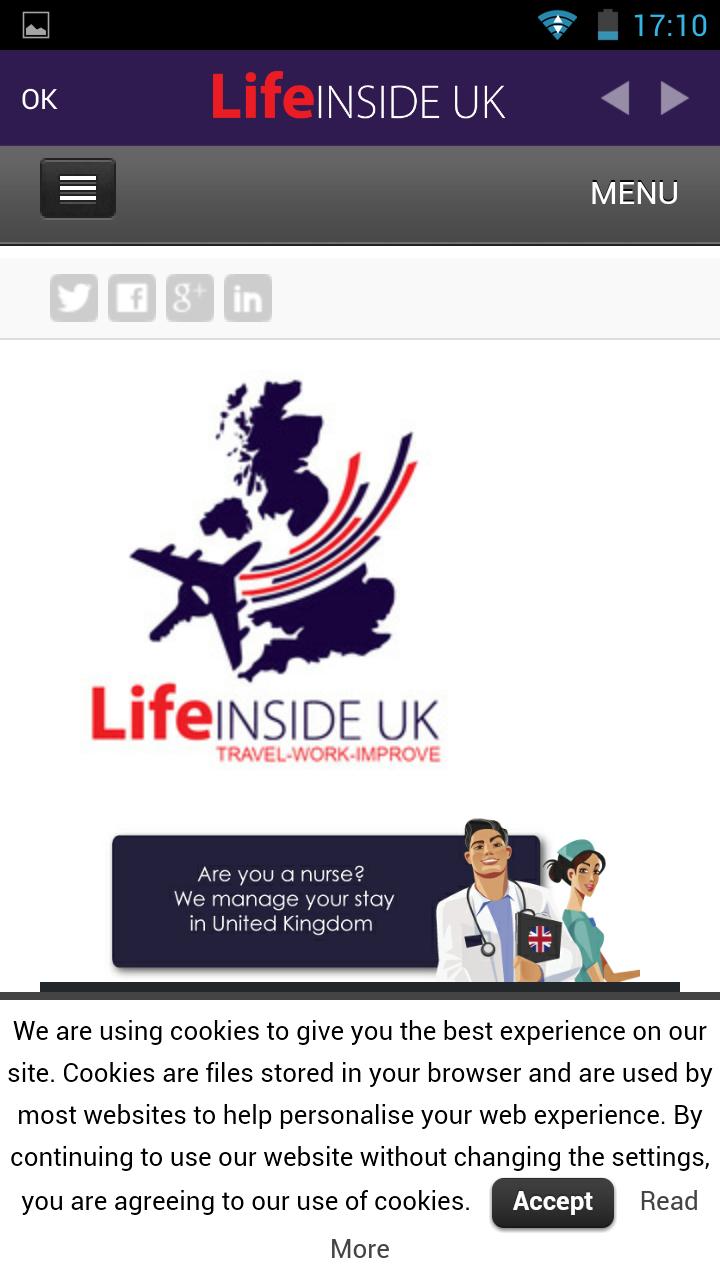Click the Google+ social icon
This screenshot has width=720, height=1280.
point(189,297)
